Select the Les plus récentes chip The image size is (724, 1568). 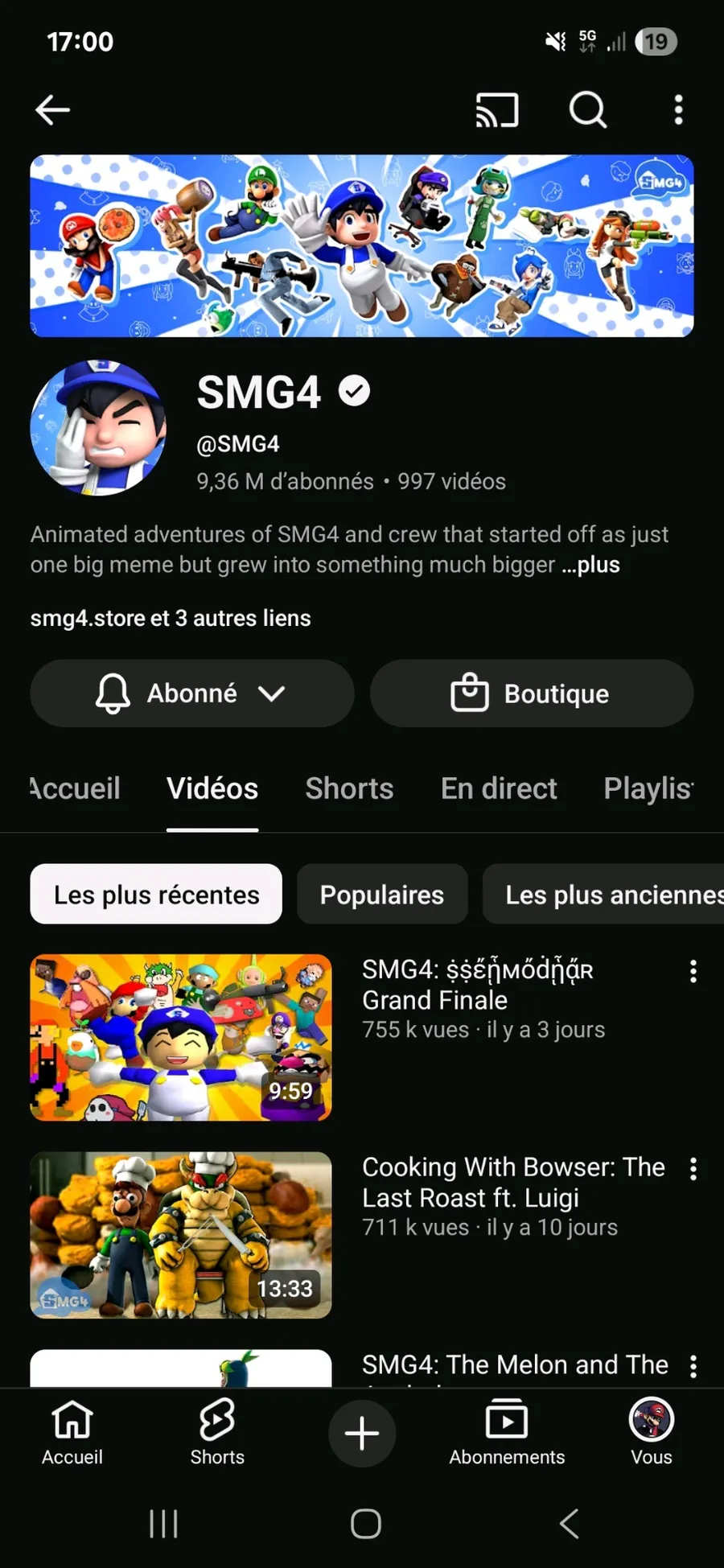tap(156, 895)
